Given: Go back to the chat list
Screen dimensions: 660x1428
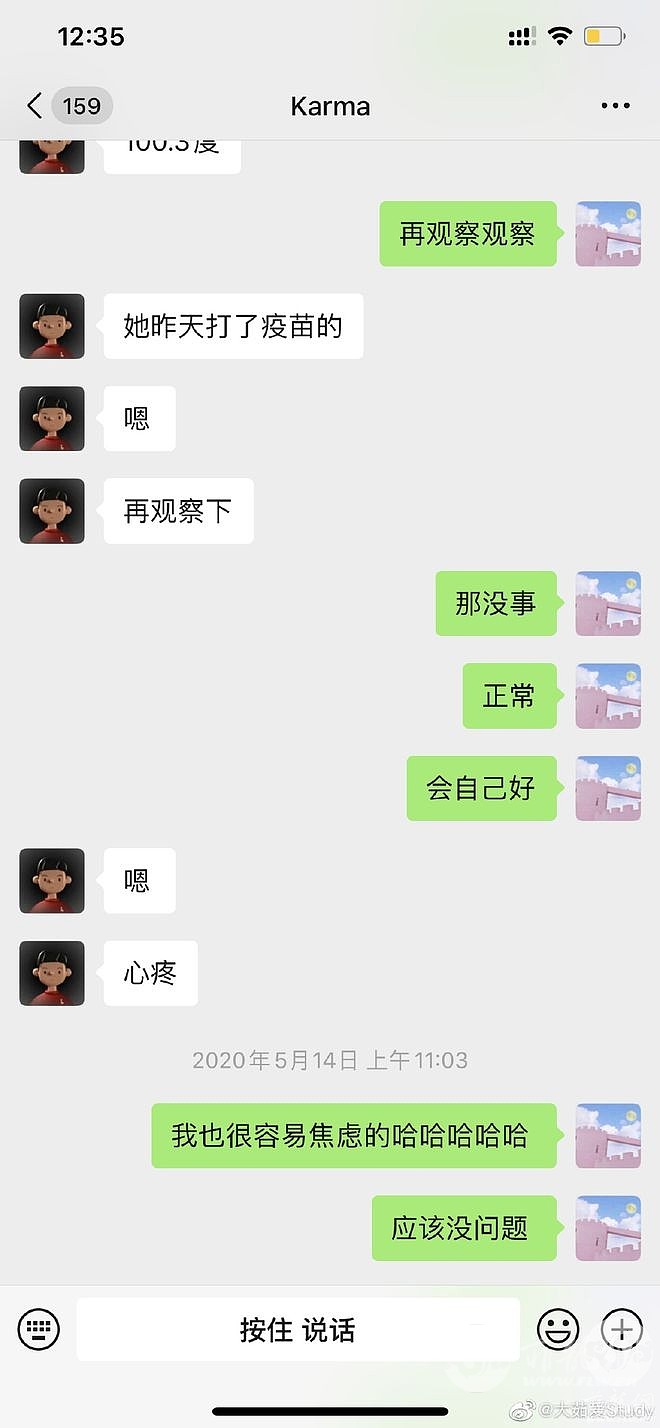Looking at the screenshot, I should tap(36, 106).
